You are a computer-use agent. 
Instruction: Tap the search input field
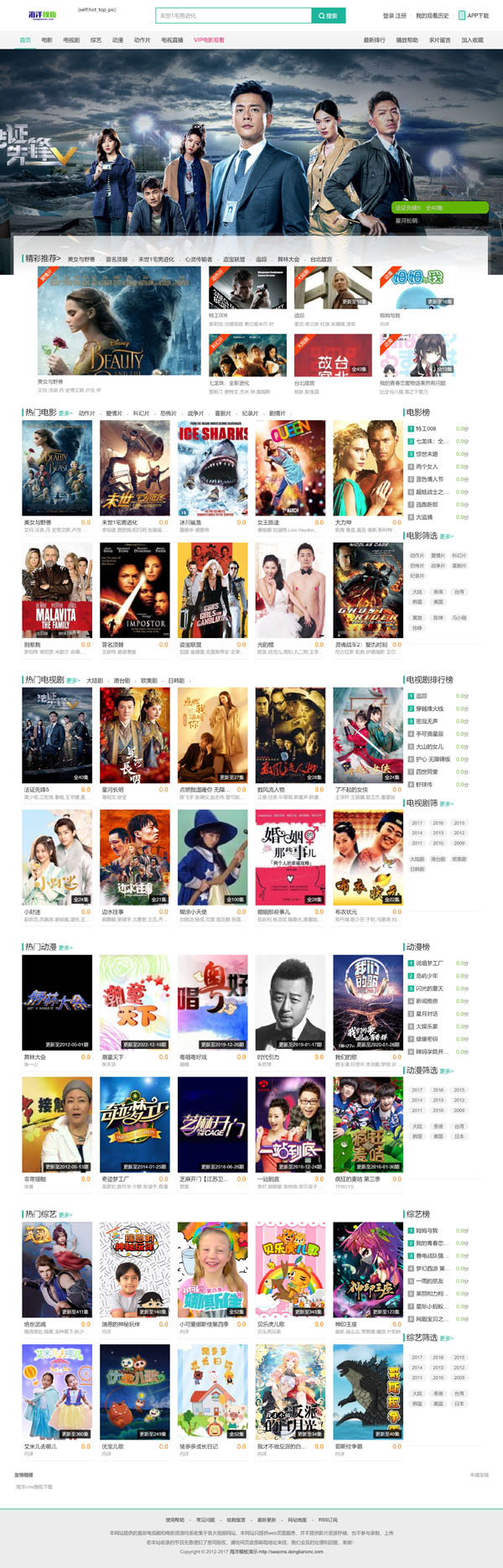[233, 16]
